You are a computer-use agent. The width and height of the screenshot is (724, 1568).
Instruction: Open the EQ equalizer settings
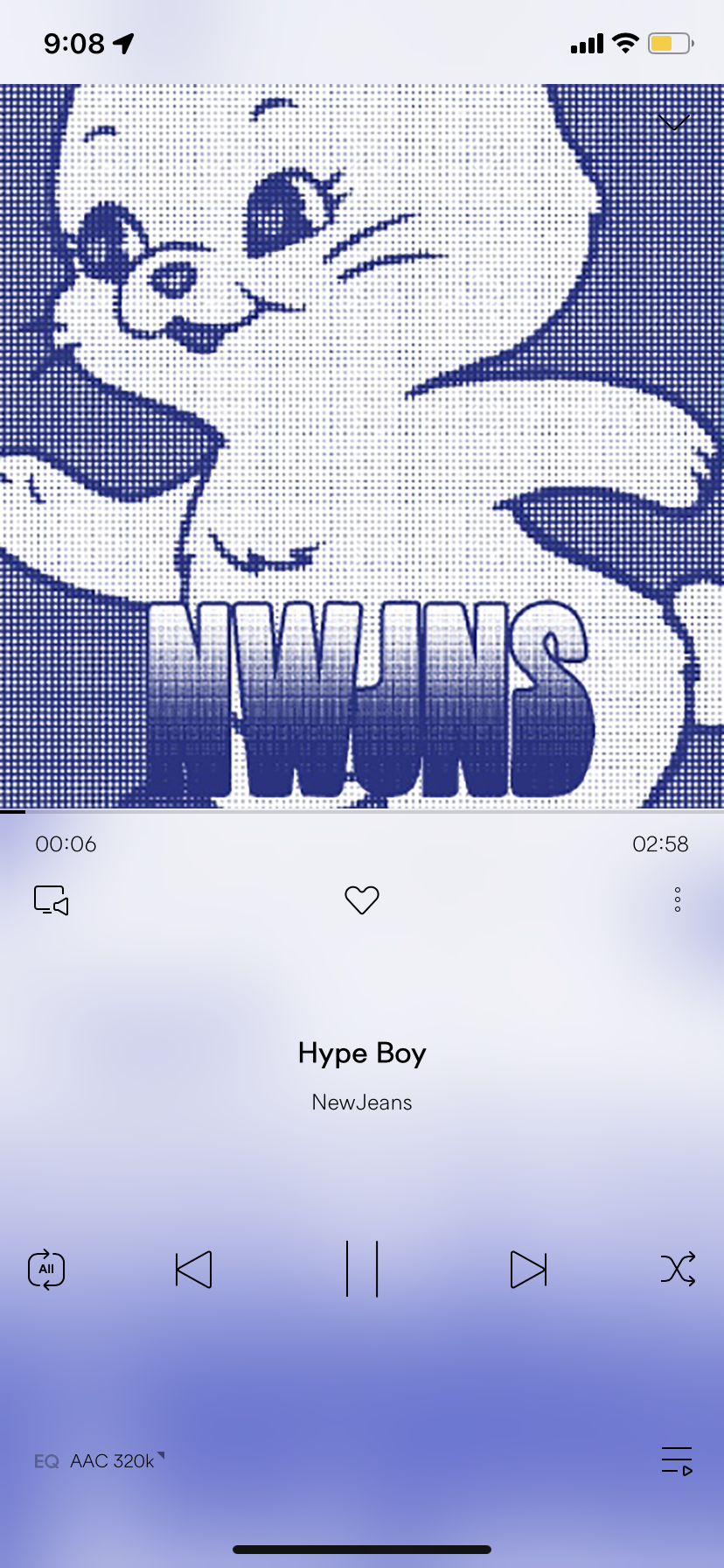pos(46,1461)
